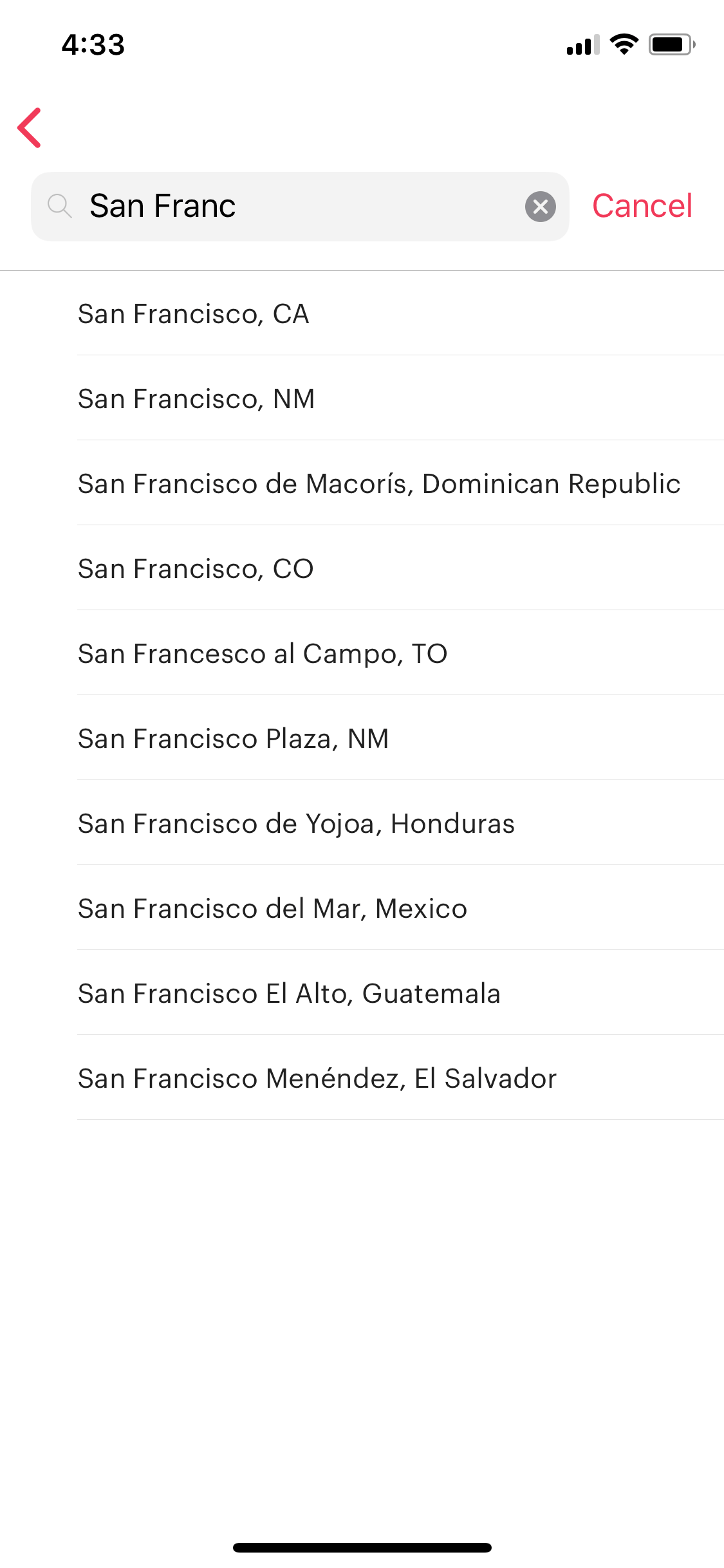
Task: Edit the San Franc search box
Action: (x=300, y=207)
